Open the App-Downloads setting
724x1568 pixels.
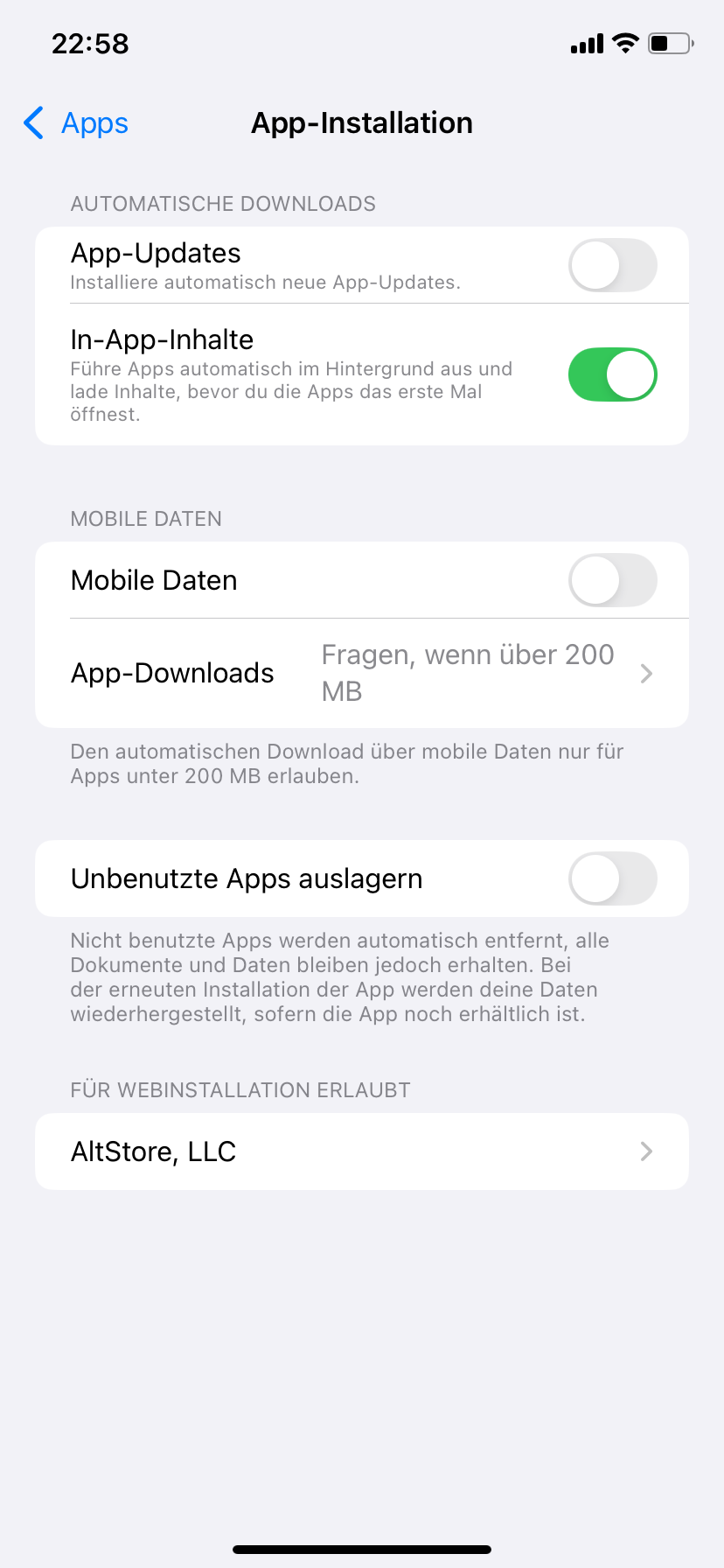coord(362,673)
